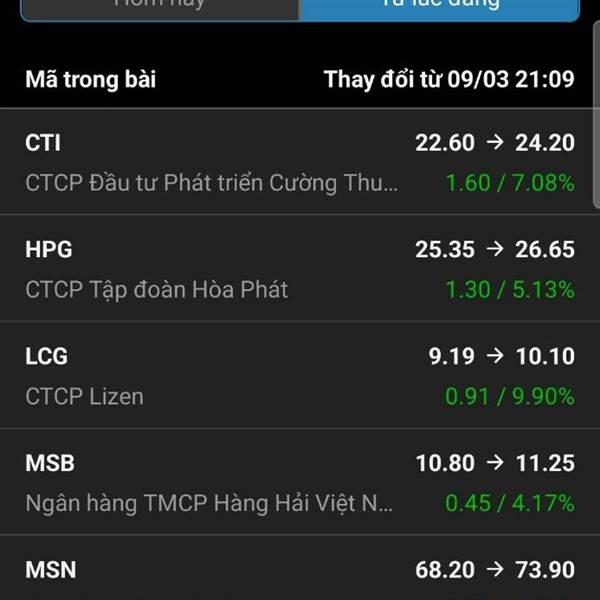Open the MSB bank stock row
This screenshot has width=600, height=600.
pos(300,482)
